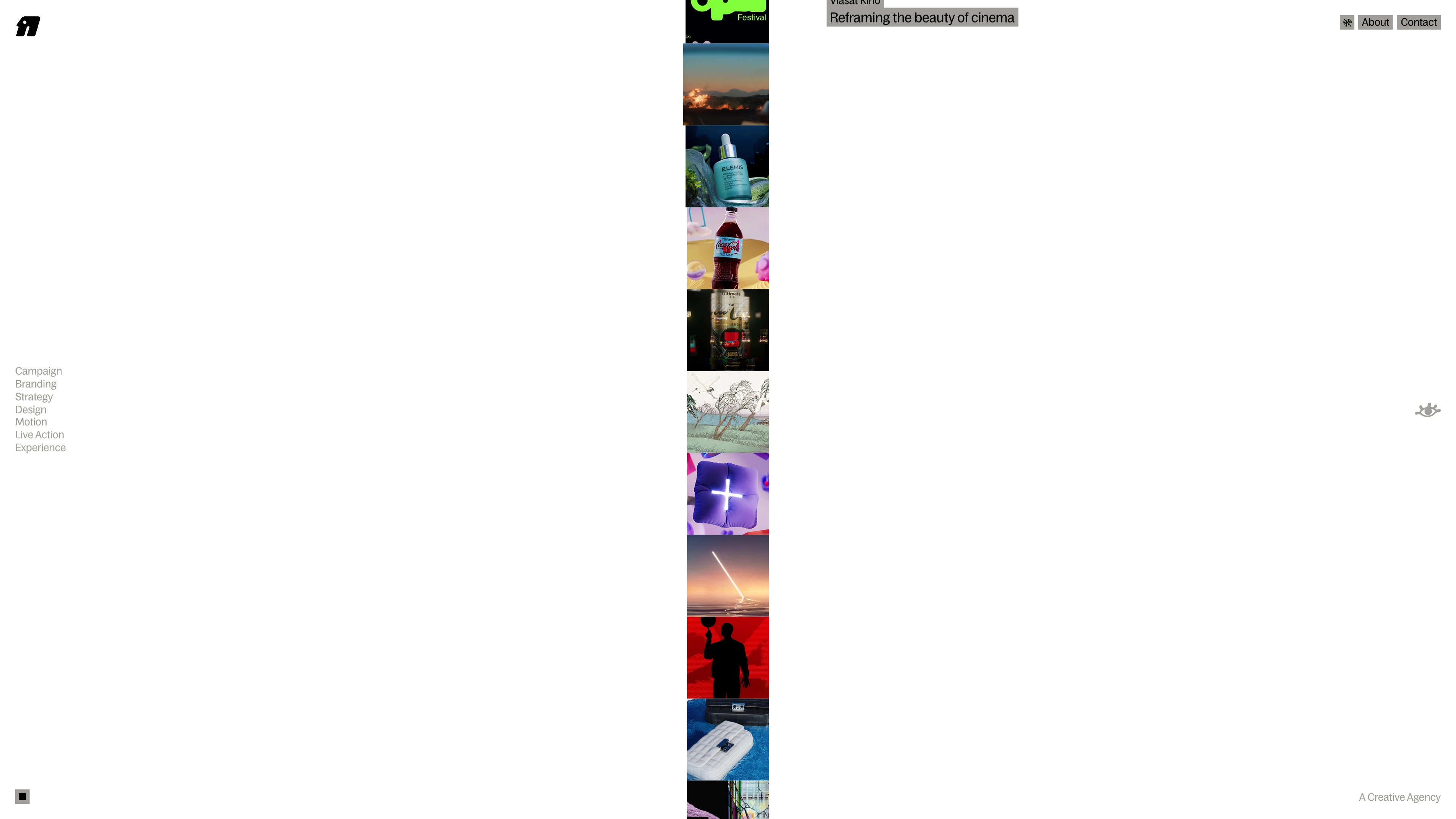
Task: Open the windswept trees illustration project
Action: point(728,412)
